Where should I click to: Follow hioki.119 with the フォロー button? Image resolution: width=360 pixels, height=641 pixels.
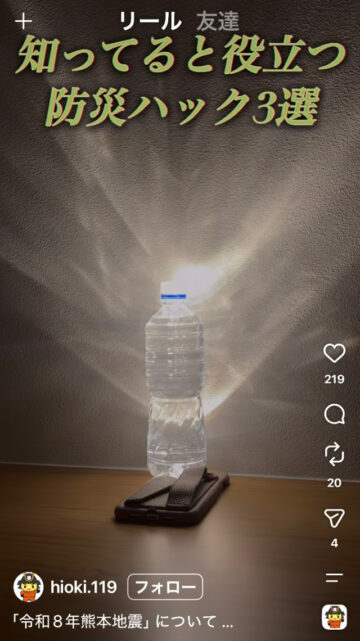[x=165, y=587]
